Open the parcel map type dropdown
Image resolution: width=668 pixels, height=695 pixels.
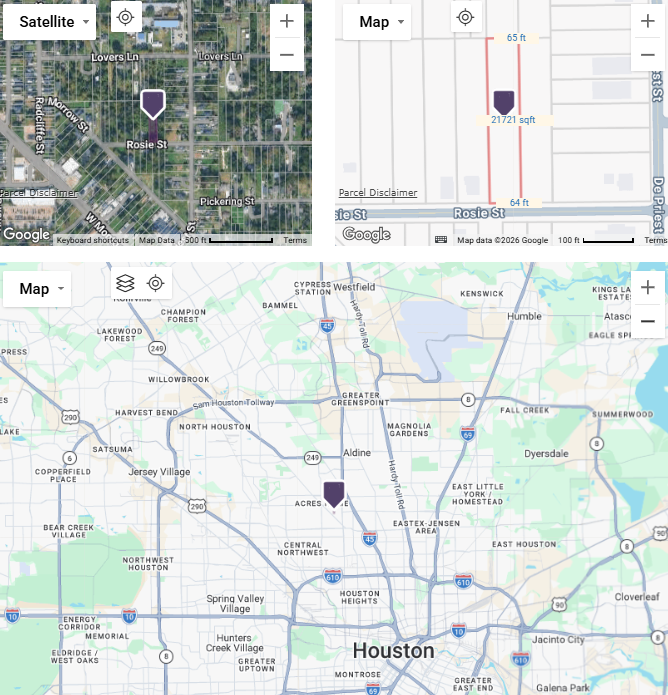(x=376, y=21)
